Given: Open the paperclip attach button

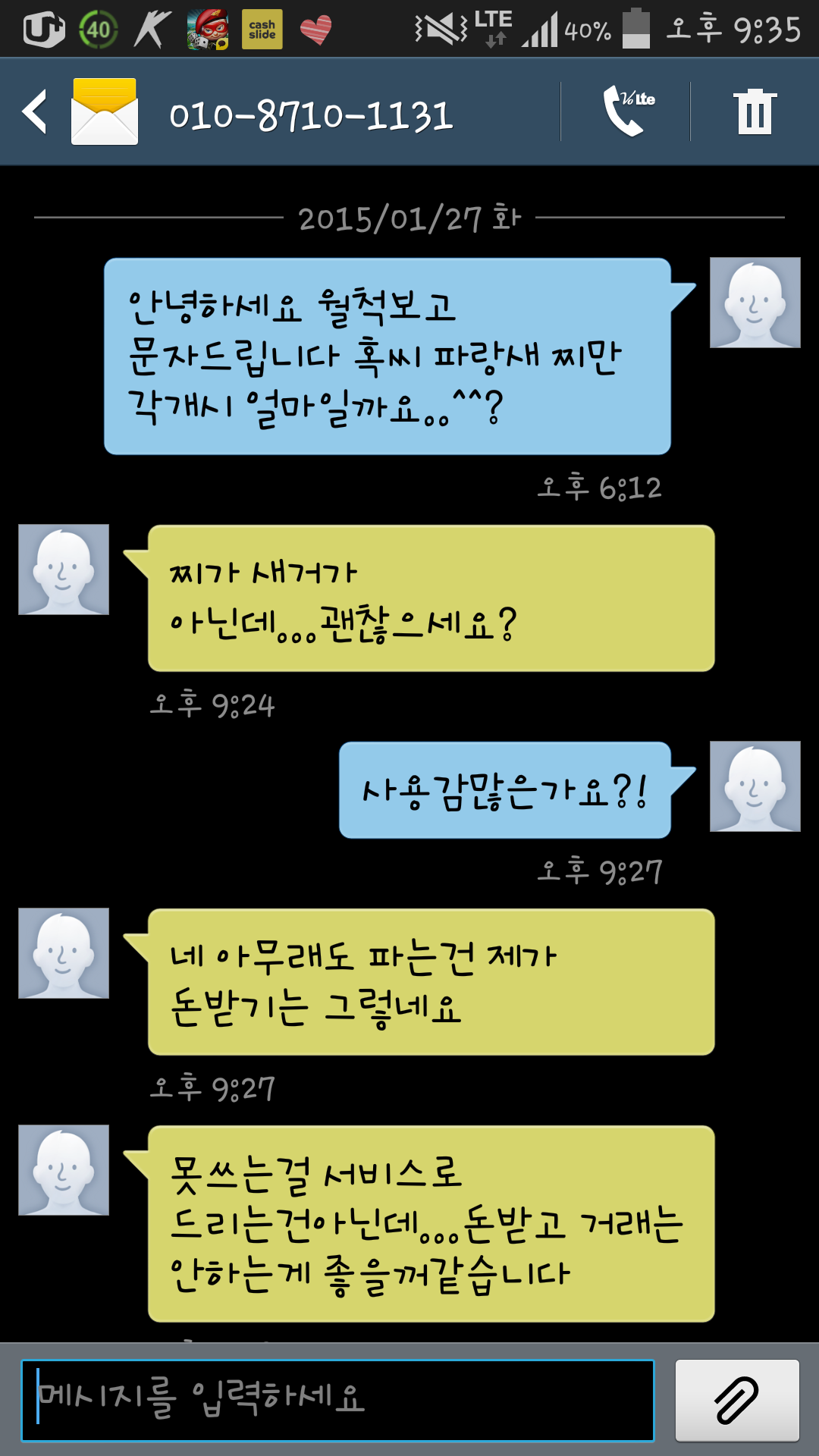Looking at the screenshot, I should coord(737,1400).
